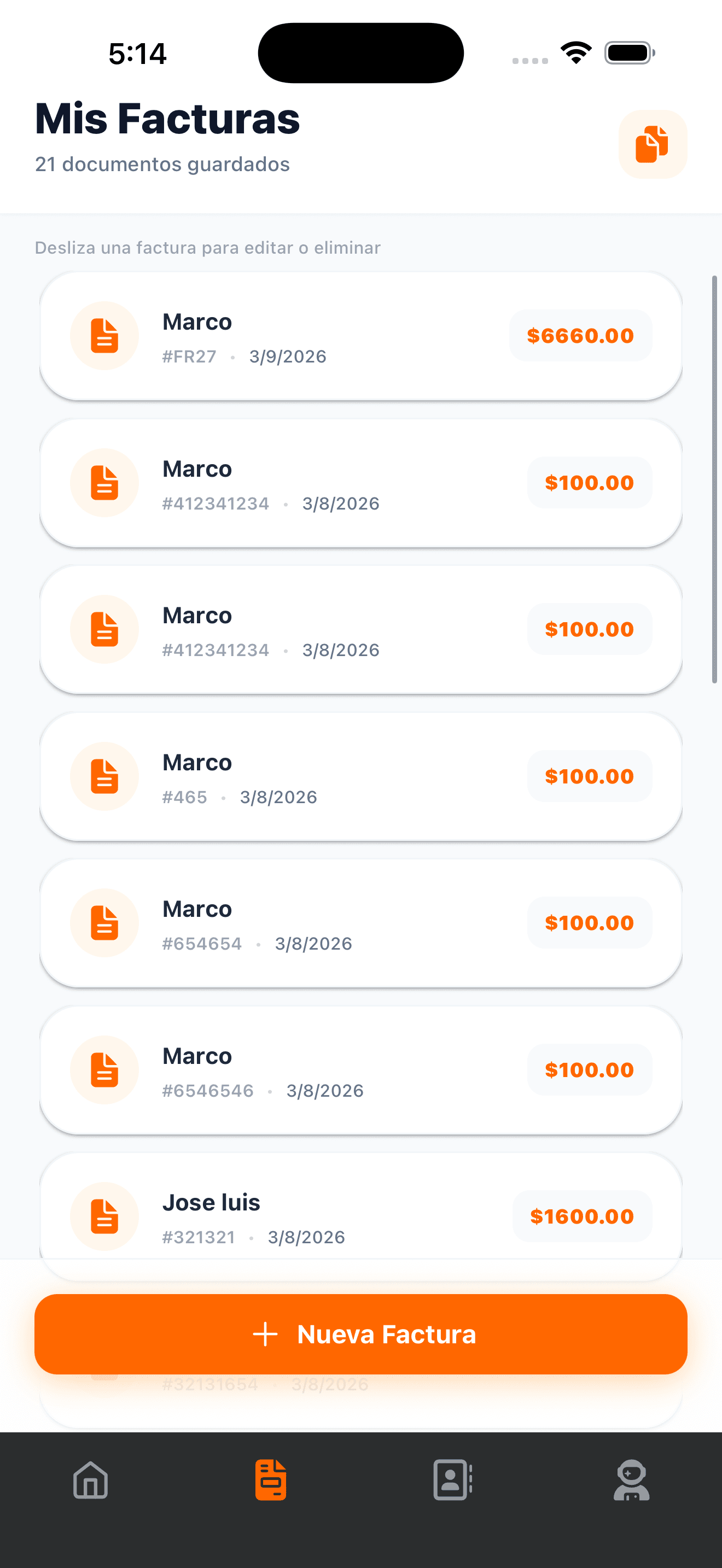Tap the document icon on invoice #6546546
722x1568 pixels.
pyautogui.click(x=103, y=1069)
